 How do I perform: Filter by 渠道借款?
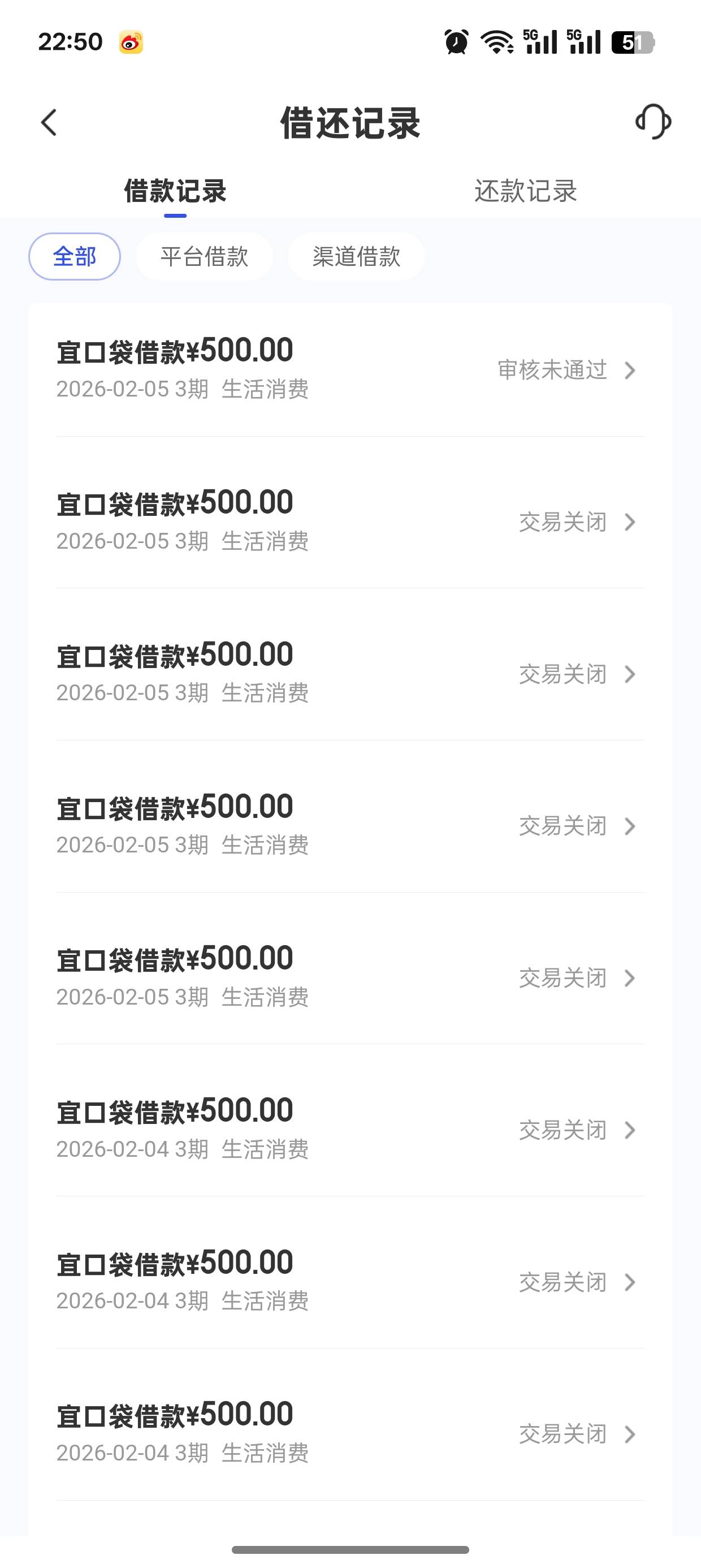point(356,256)
